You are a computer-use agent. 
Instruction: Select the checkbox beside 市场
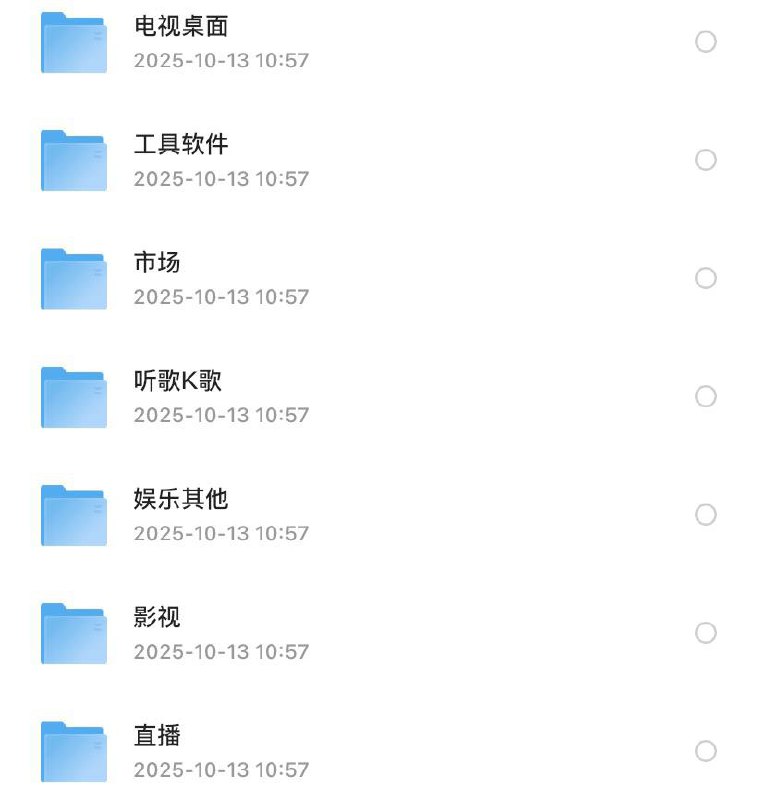704,278
